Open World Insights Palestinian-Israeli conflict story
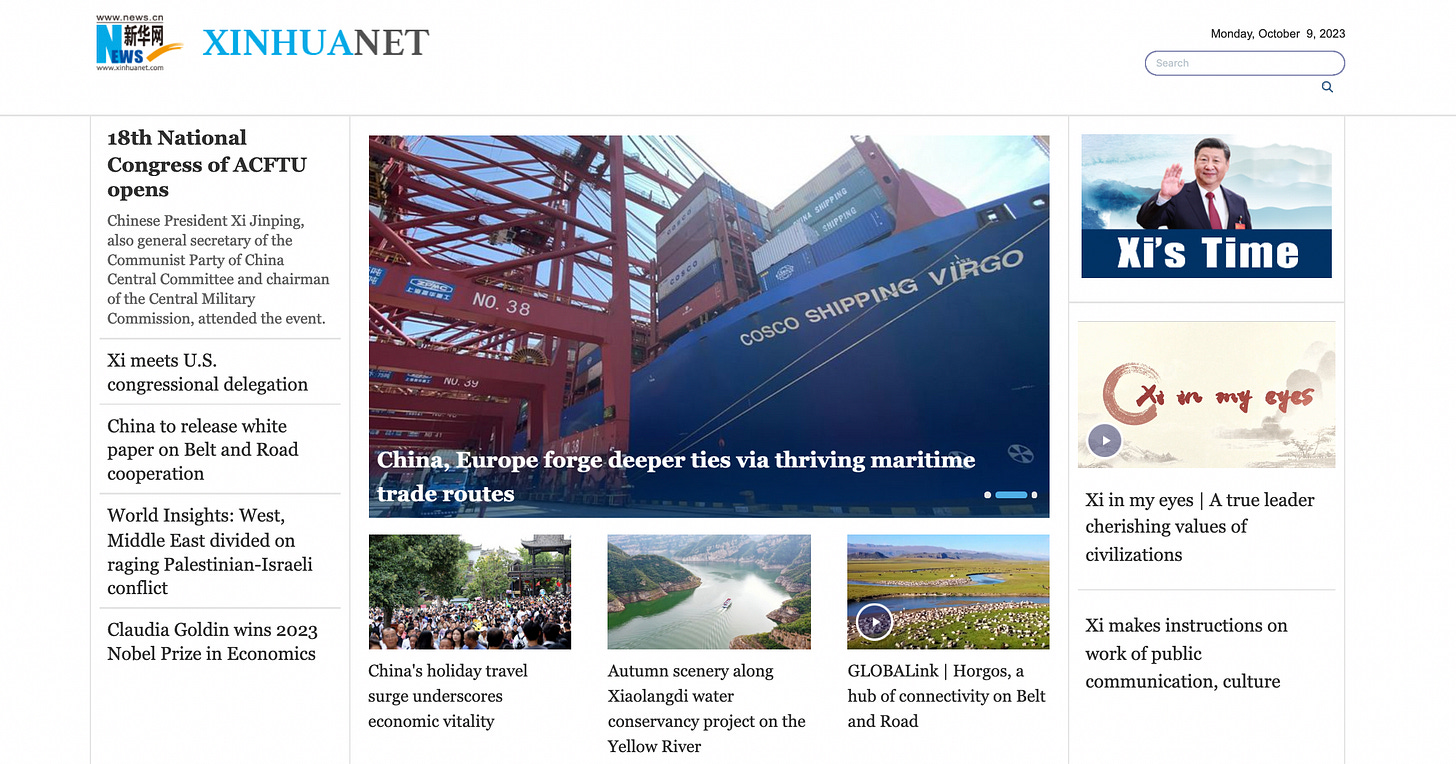1456x764 pixels. (210, 551)
